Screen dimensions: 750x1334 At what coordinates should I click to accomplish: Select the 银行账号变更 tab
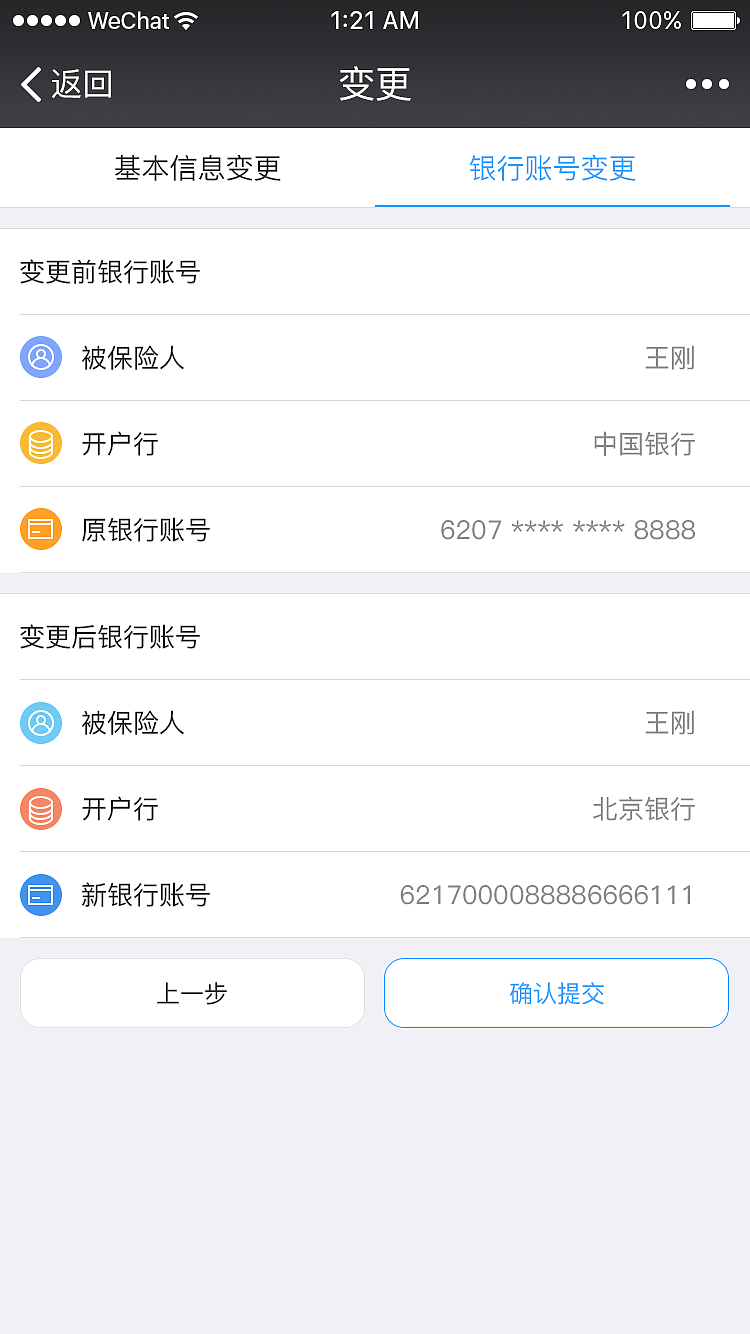pos(552,168)
